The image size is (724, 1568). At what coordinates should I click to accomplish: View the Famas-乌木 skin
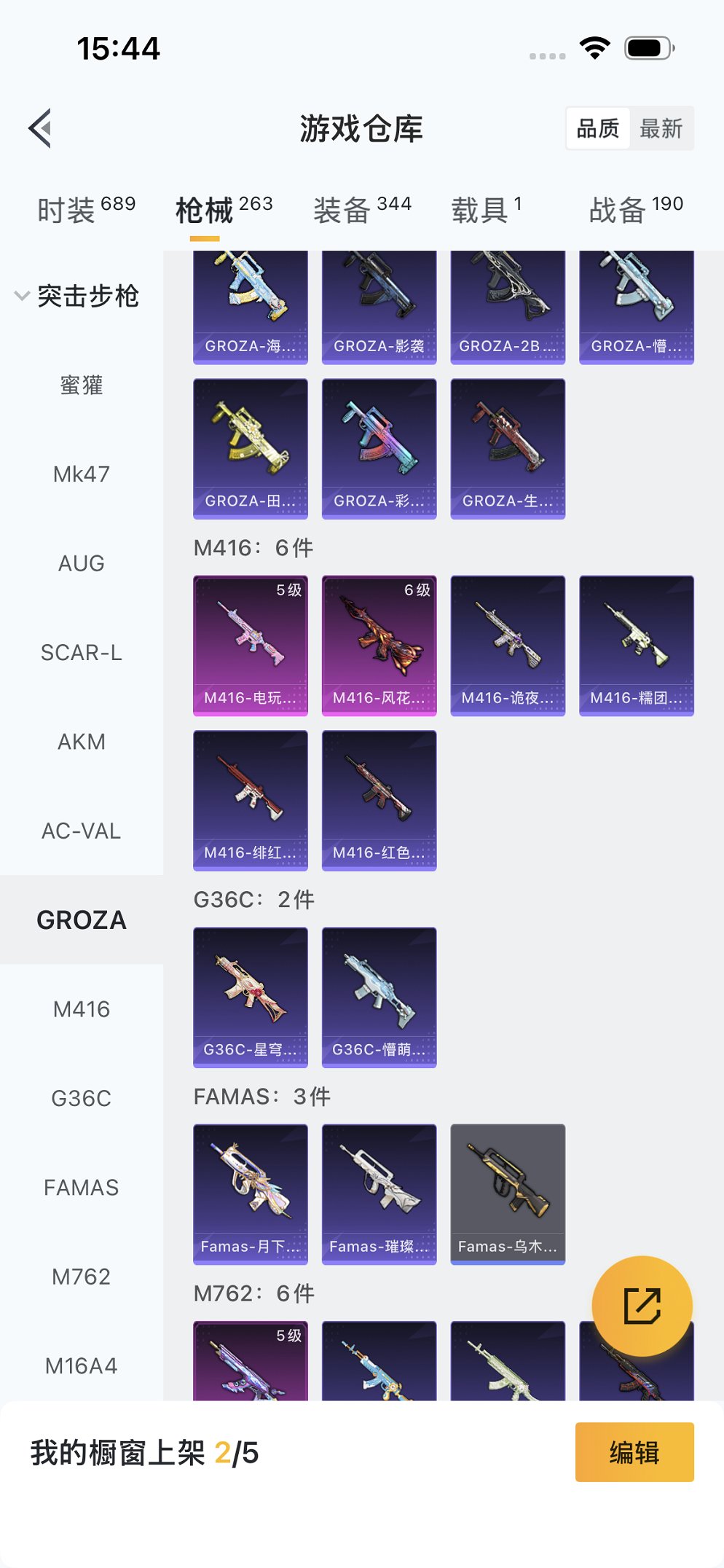point(508,1193)
